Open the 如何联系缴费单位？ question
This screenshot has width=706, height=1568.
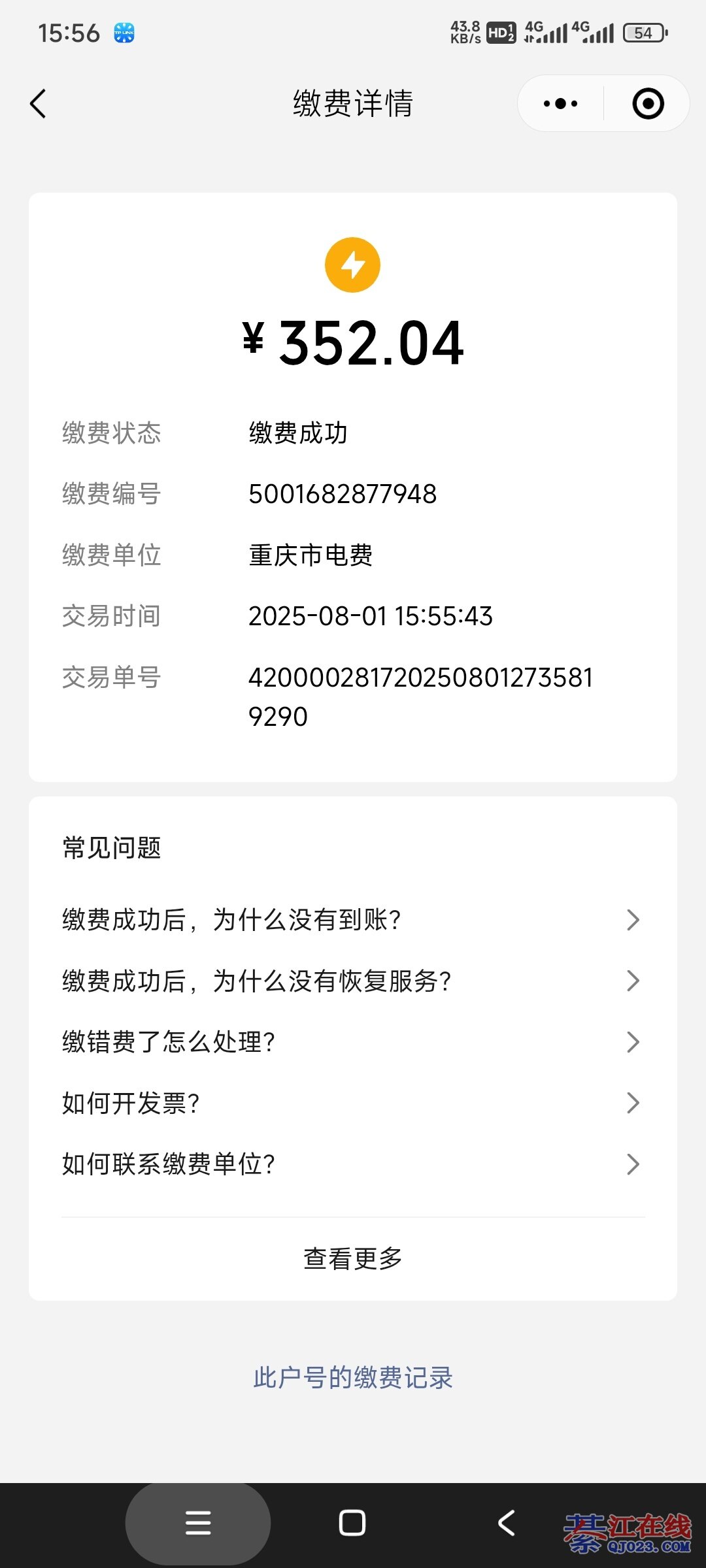tap(353, 1164)
